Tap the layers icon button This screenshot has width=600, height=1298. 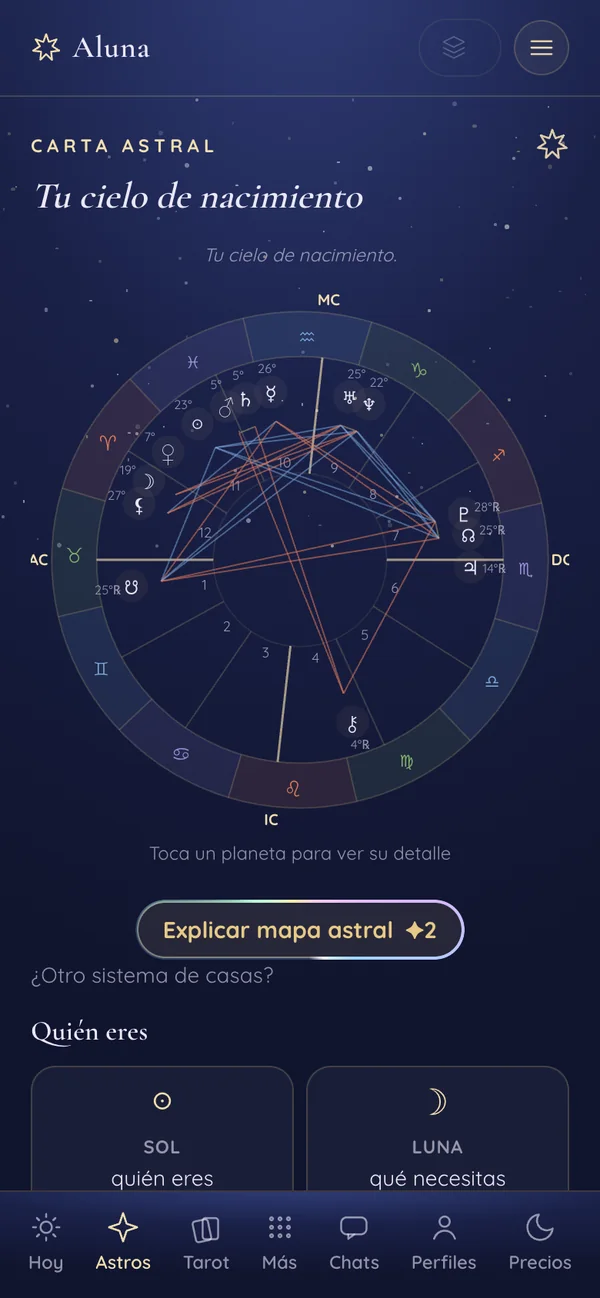pos(459,48)
